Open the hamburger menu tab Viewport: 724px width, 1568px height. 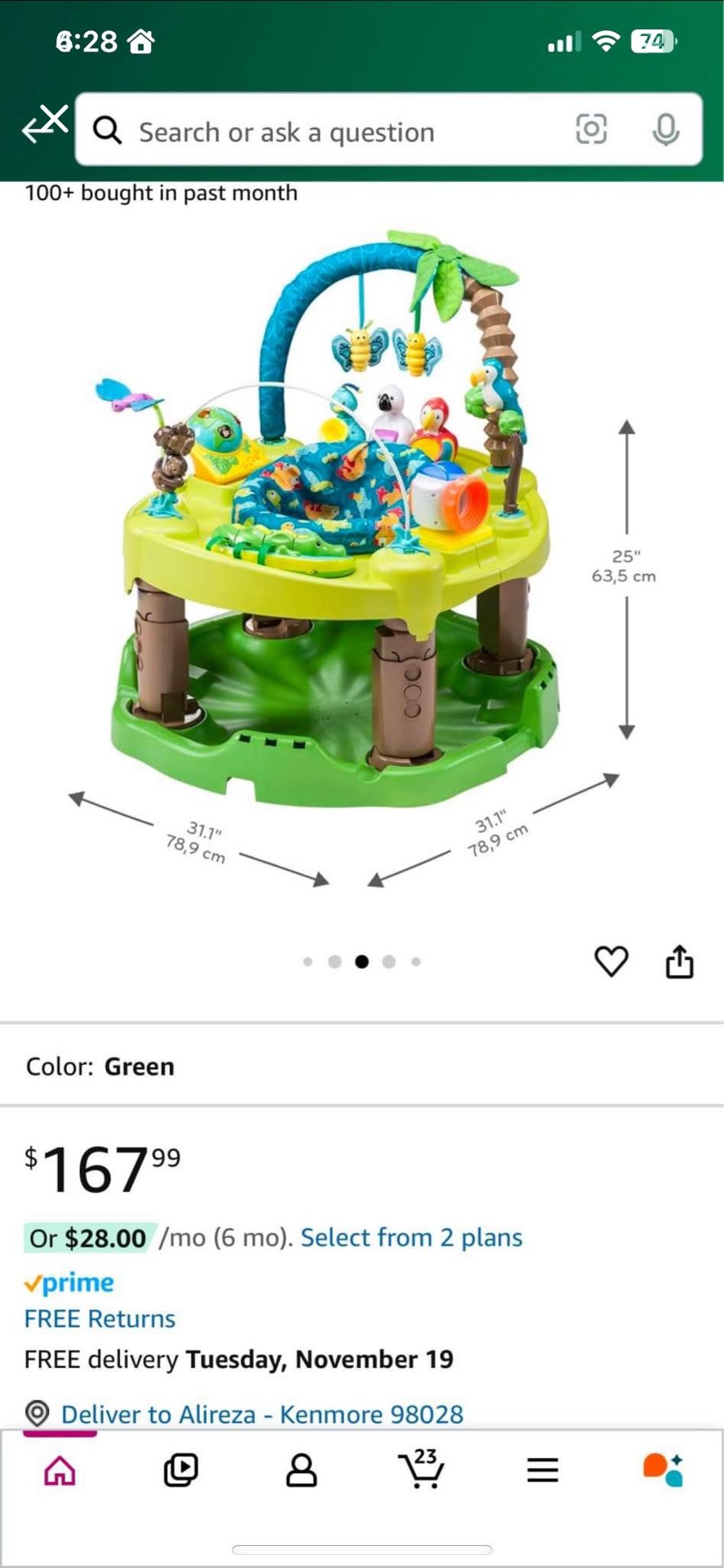point(543,1471)
